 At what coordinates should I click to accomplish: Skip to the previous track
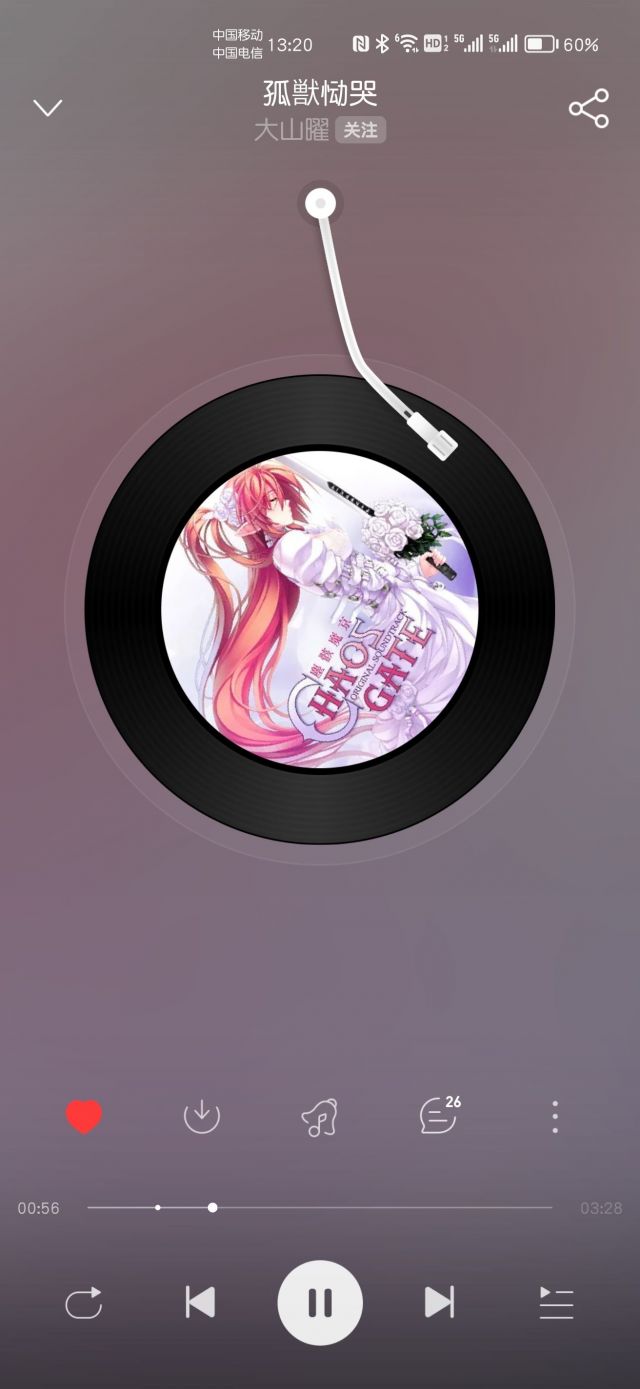[x=200, y=1302]
